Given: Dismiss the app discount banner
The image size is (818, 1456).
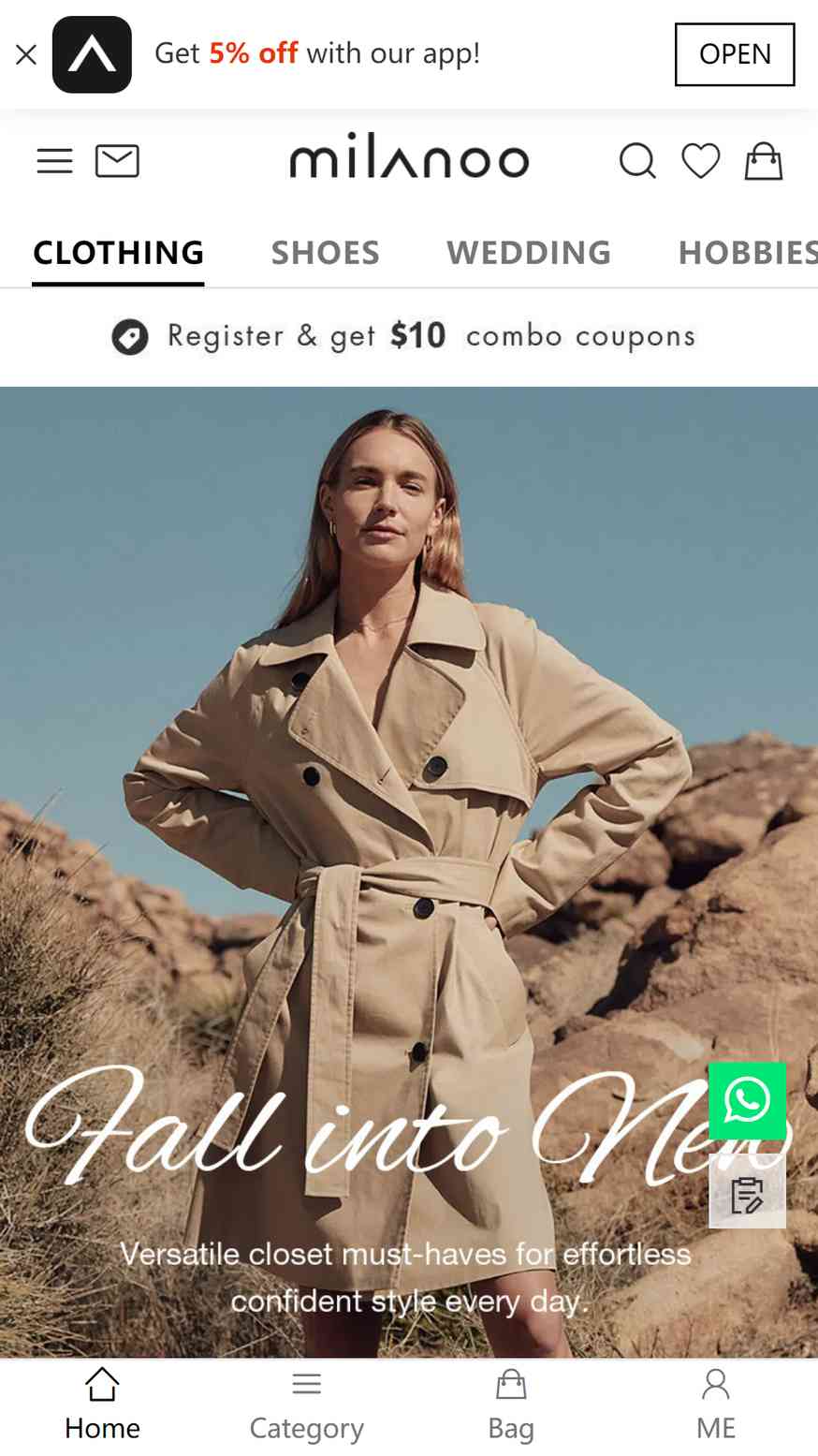Looking at the screenshot, I should point(26,55).
